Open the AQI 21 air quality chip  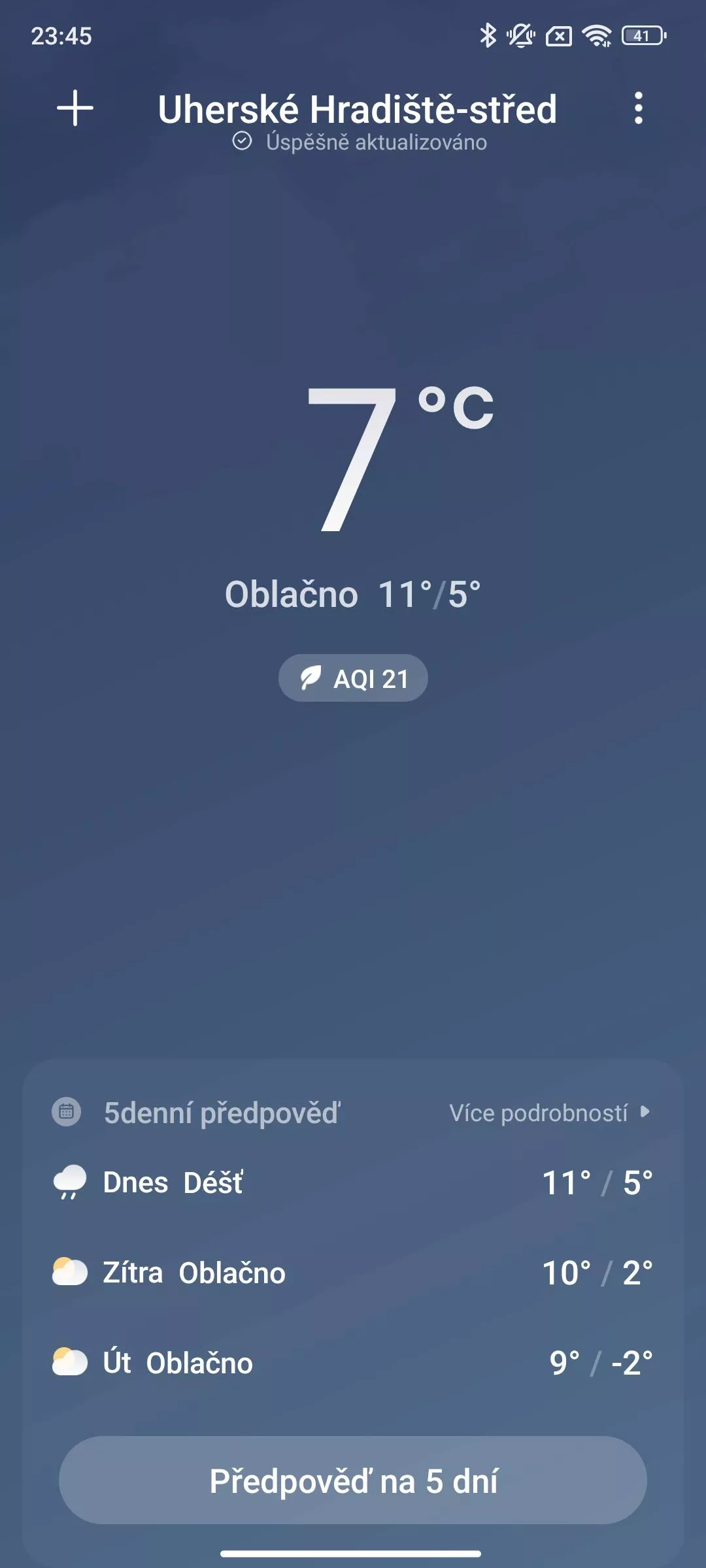pos(353,678)
